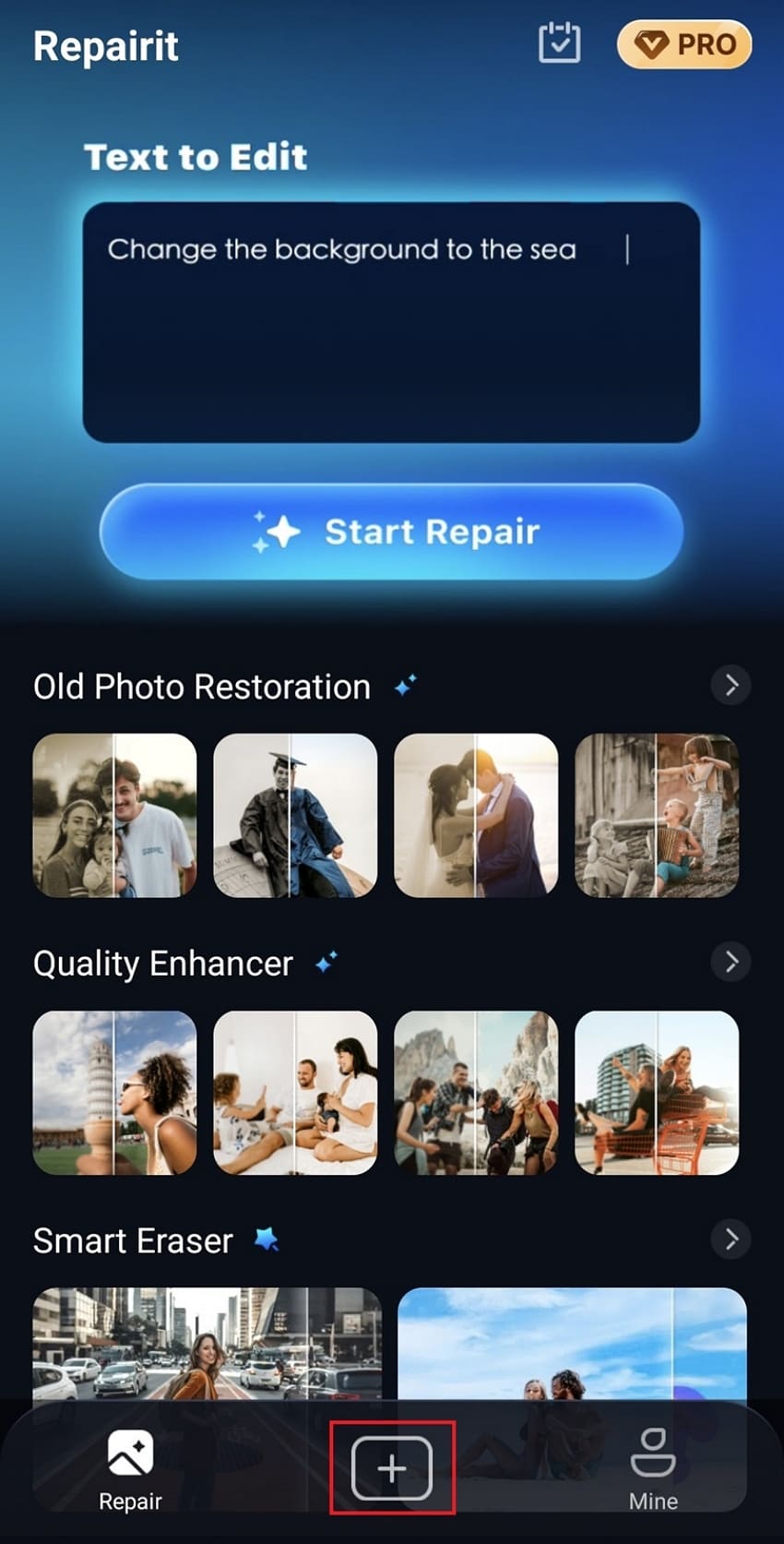Open the wedding couple restoration sample
Screen dimensions: 784x1544
[x=476, y=815]
